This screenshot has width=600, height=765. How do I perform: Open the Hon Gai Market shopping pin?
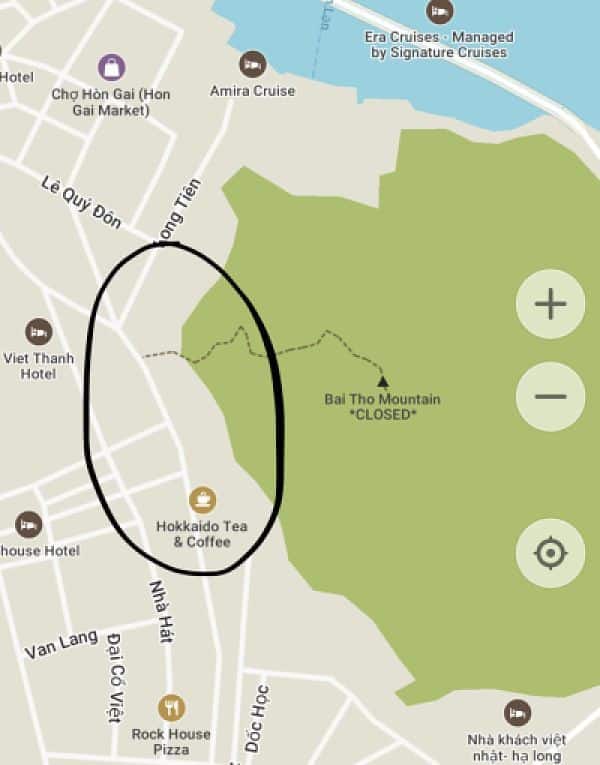click(x=111, y=68)
